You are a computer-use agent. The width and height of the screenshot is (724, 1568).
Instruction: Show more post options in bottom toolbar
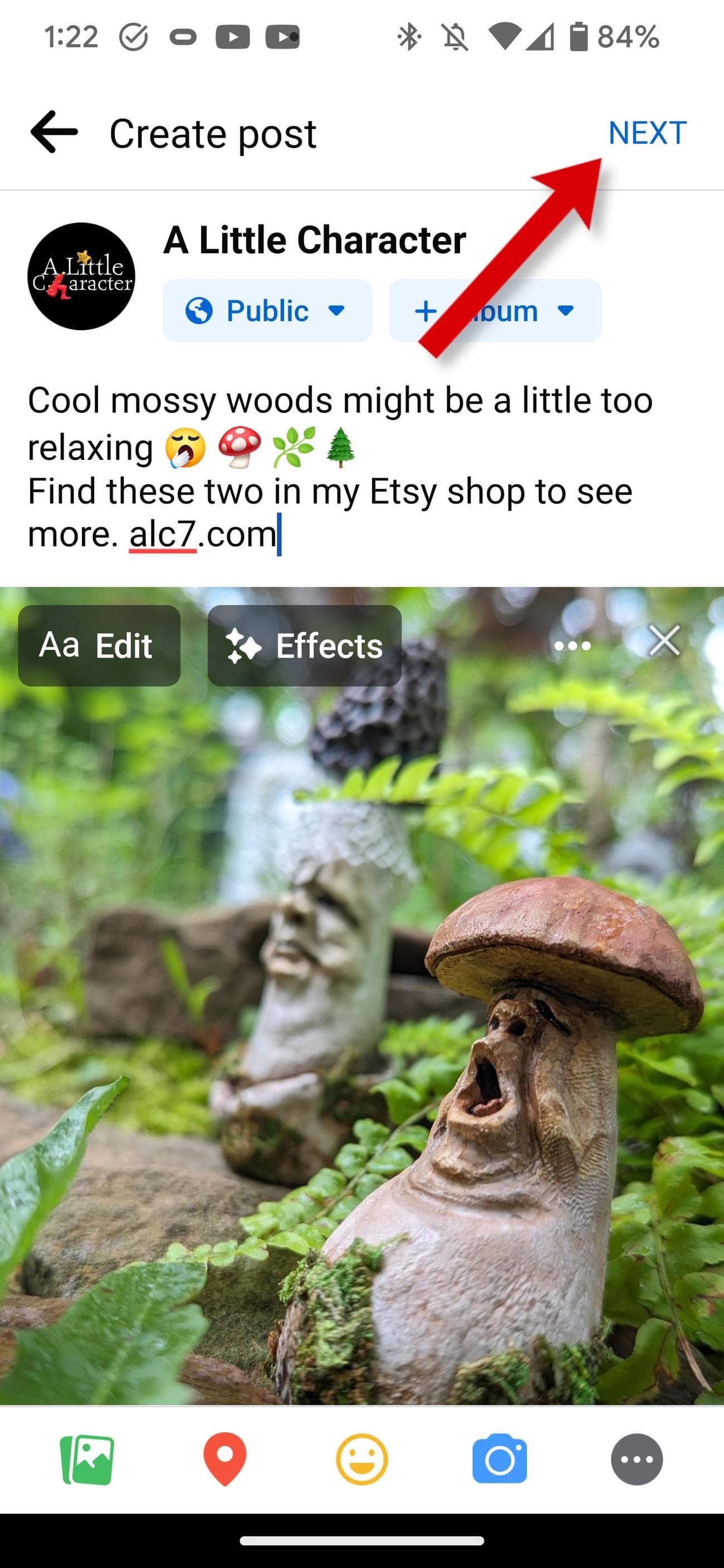pyautogui.click(x=637, y=1459)
